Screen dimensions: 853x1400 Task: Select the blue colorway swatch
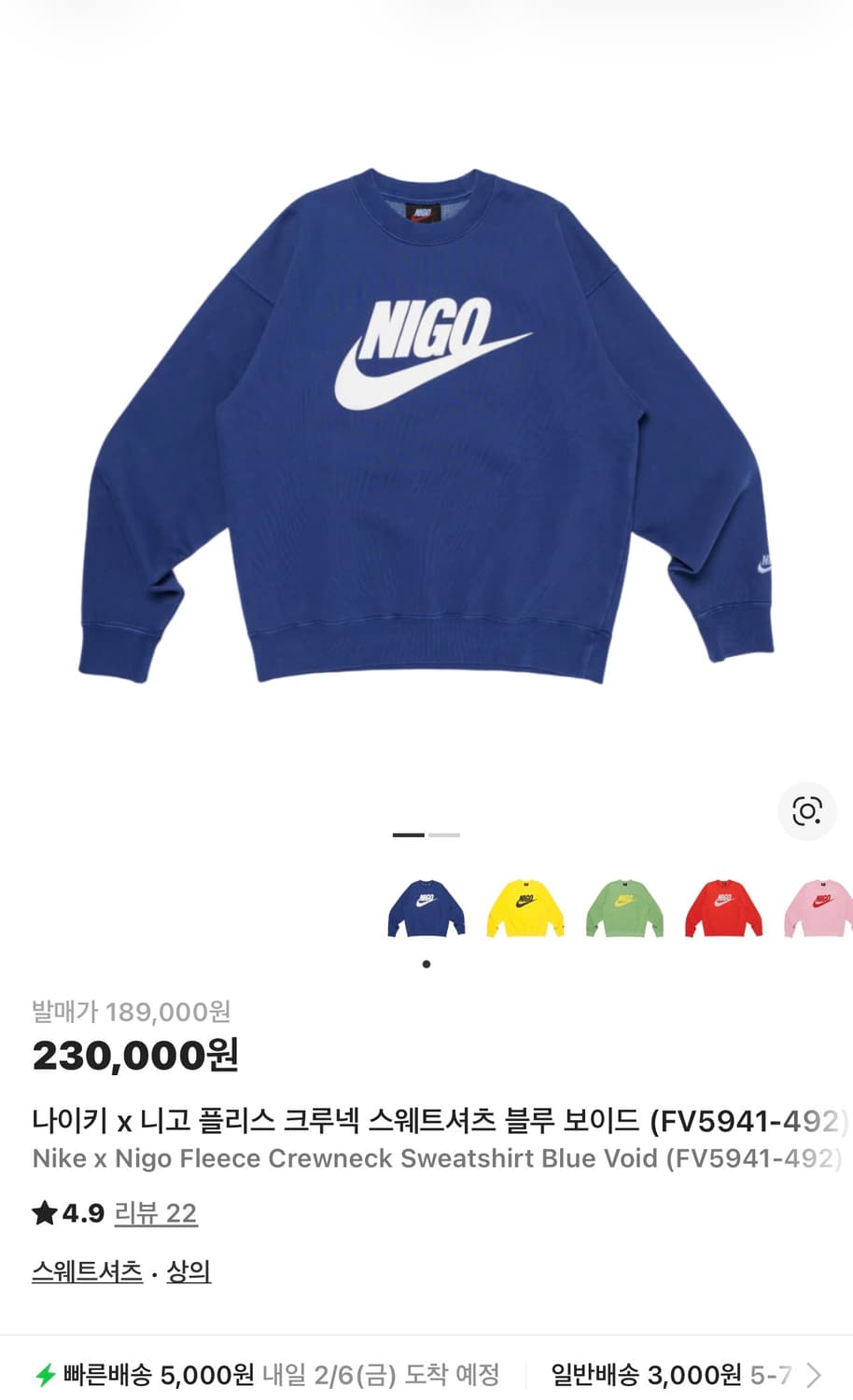pyautogui.click(x=426, y=905)
